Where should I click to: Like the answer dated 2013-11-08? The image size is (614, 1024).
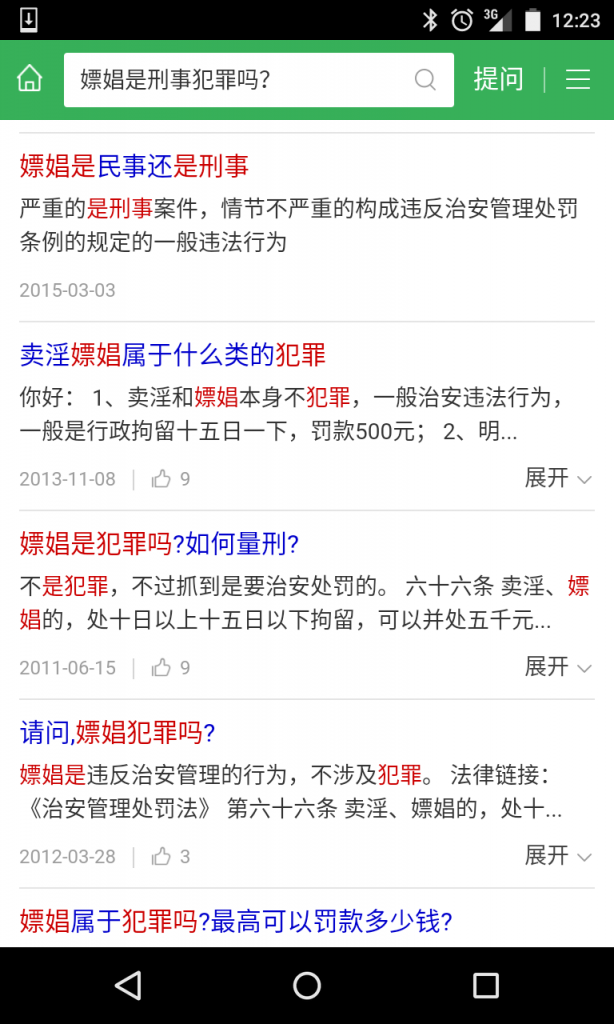[170, 479]
